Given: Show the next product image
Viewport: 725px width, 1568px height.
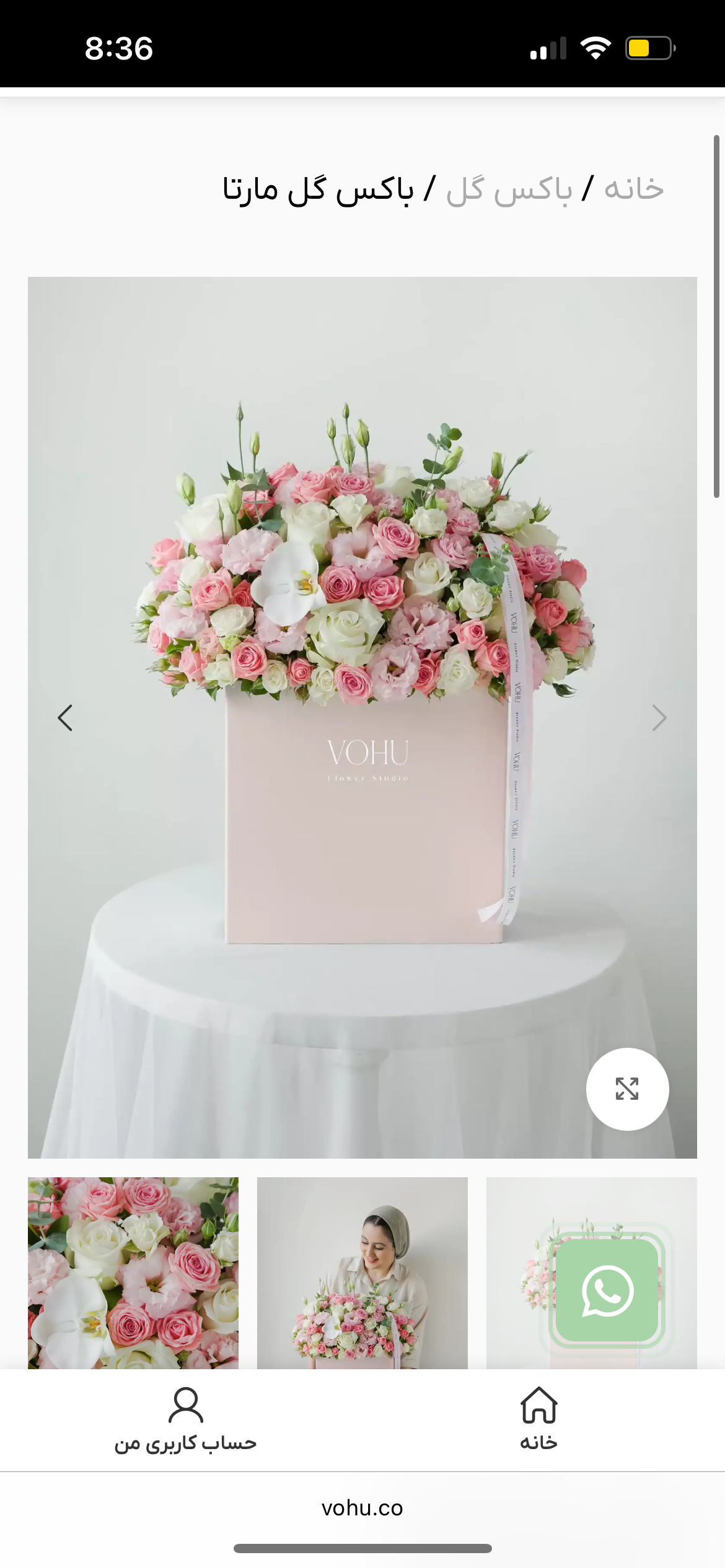Looking at the screenshot, I should pos(659,718).
